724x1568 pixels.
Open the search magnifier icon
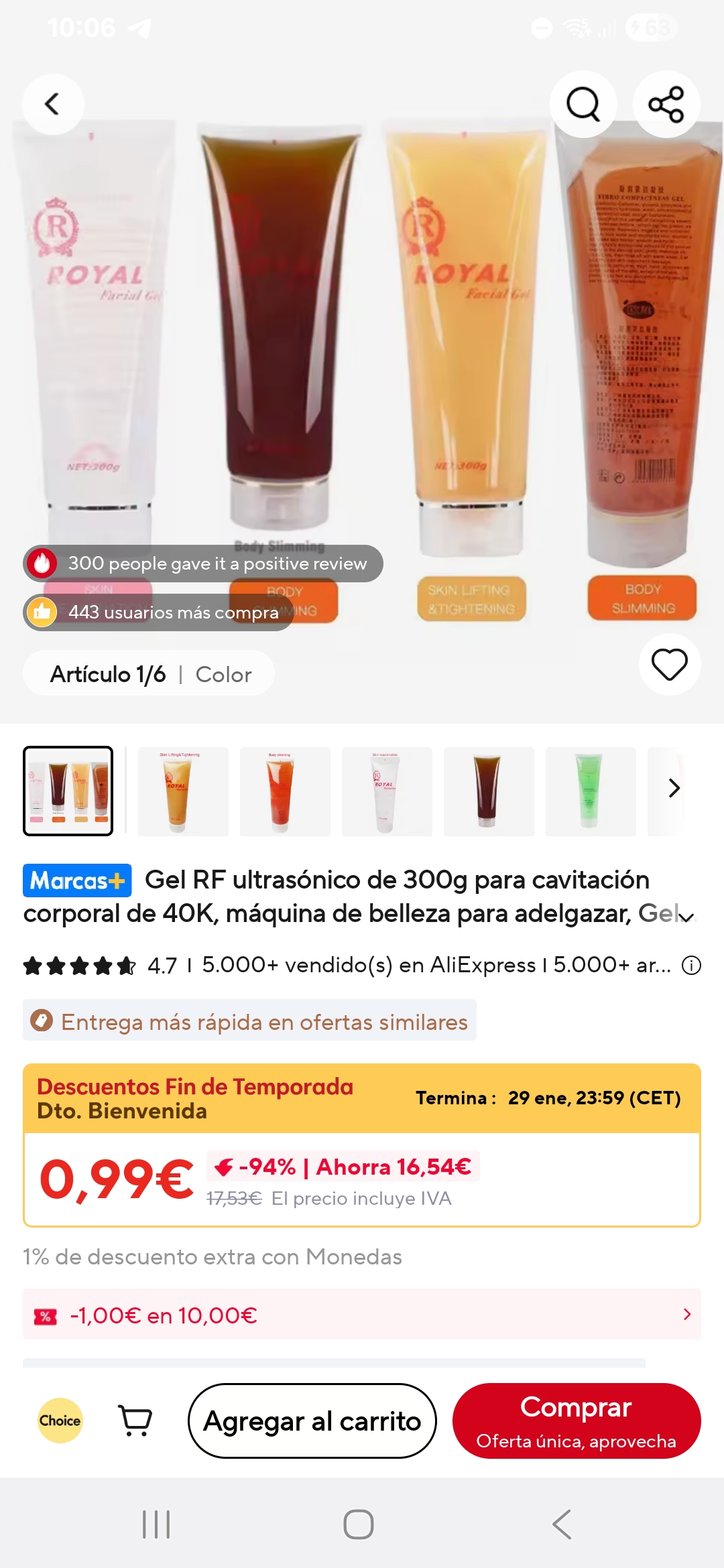point(583,104)
